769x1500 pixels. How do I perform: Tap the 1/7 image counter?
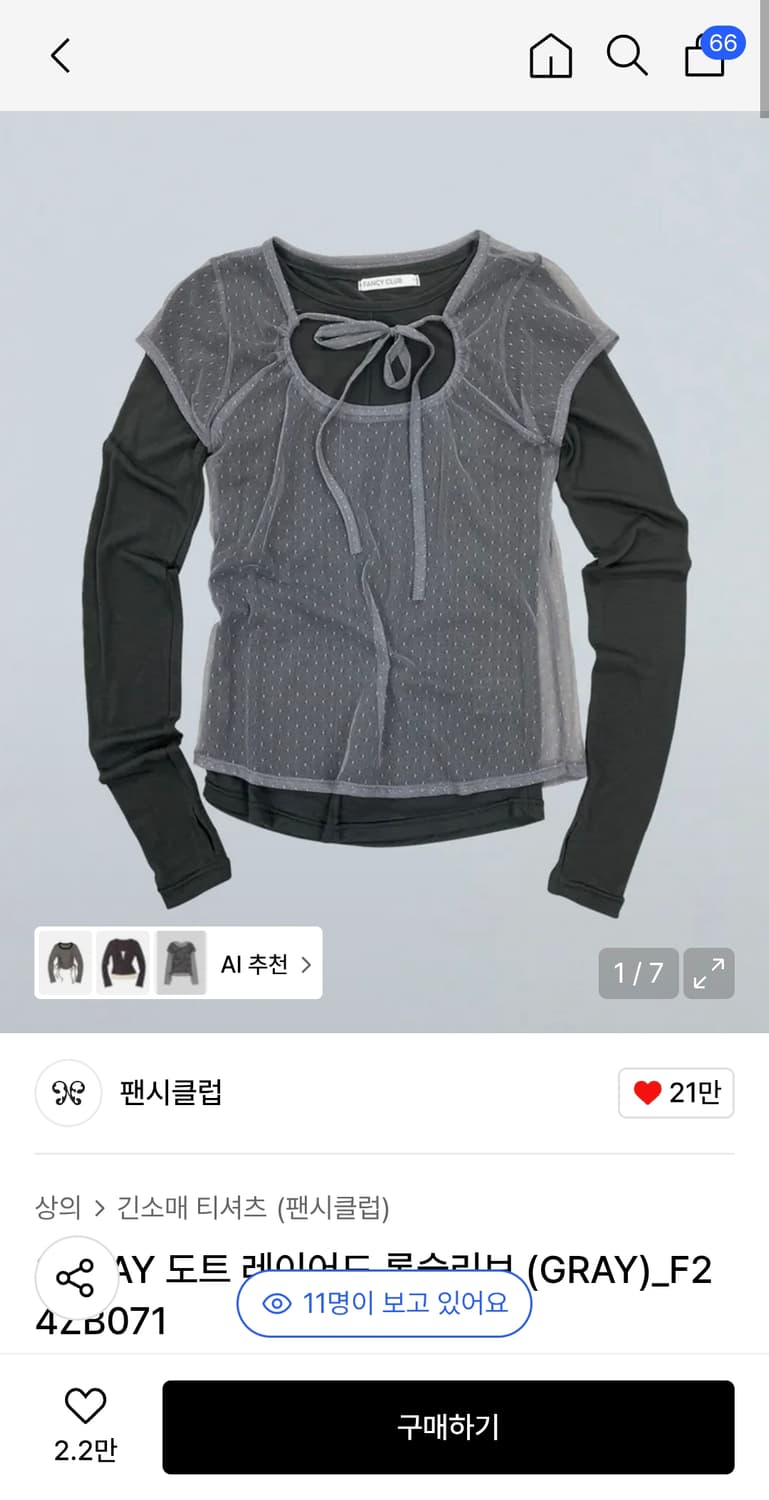click(x=637, y=973)
